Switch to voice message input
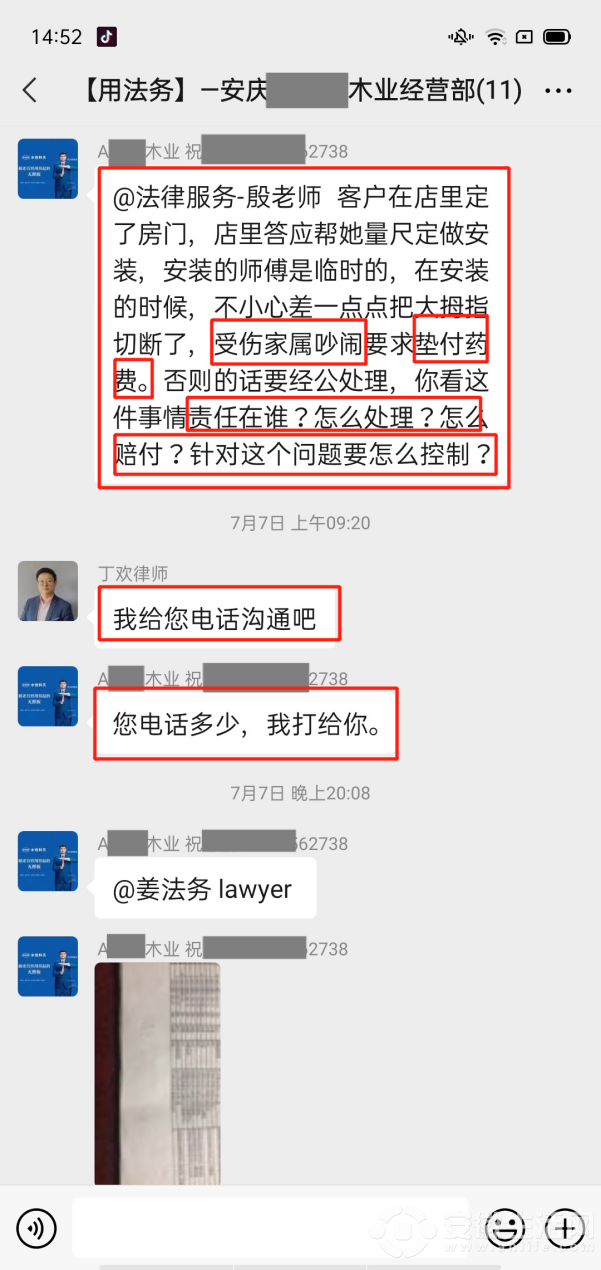Screen dimensions: 601x1270 click(x=36, y=1226)
